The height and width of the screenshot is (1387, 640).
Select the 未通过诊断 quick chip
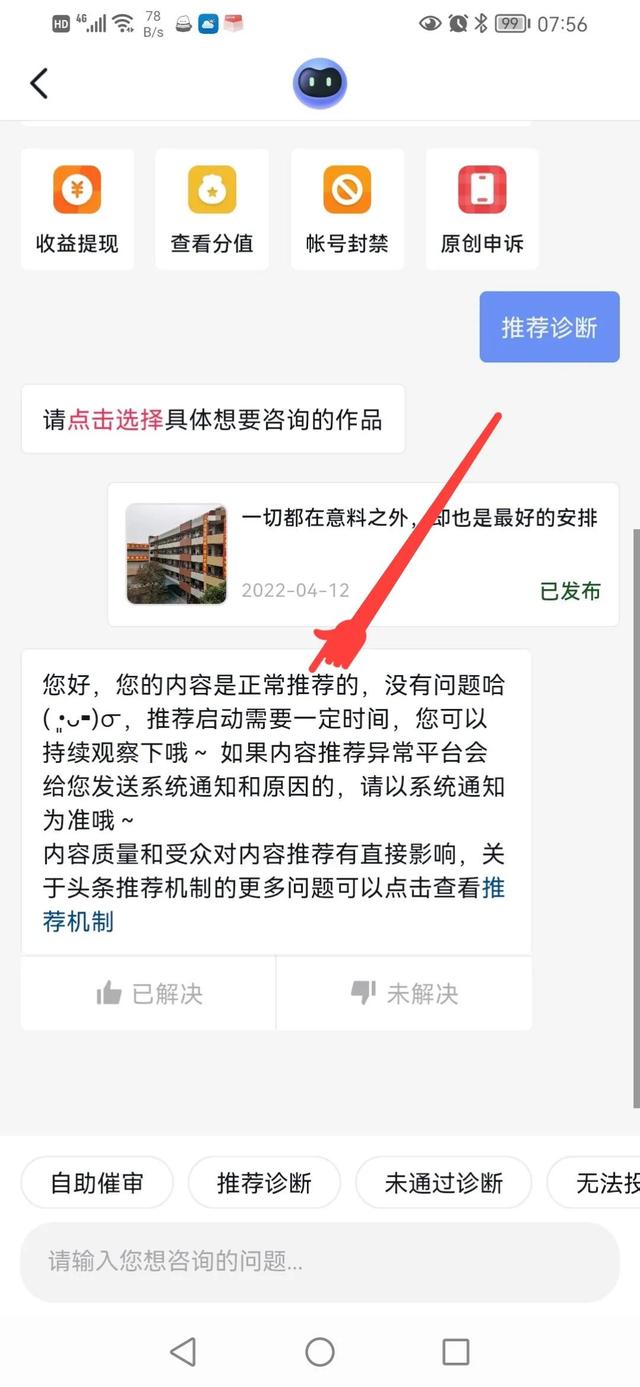444,1183
